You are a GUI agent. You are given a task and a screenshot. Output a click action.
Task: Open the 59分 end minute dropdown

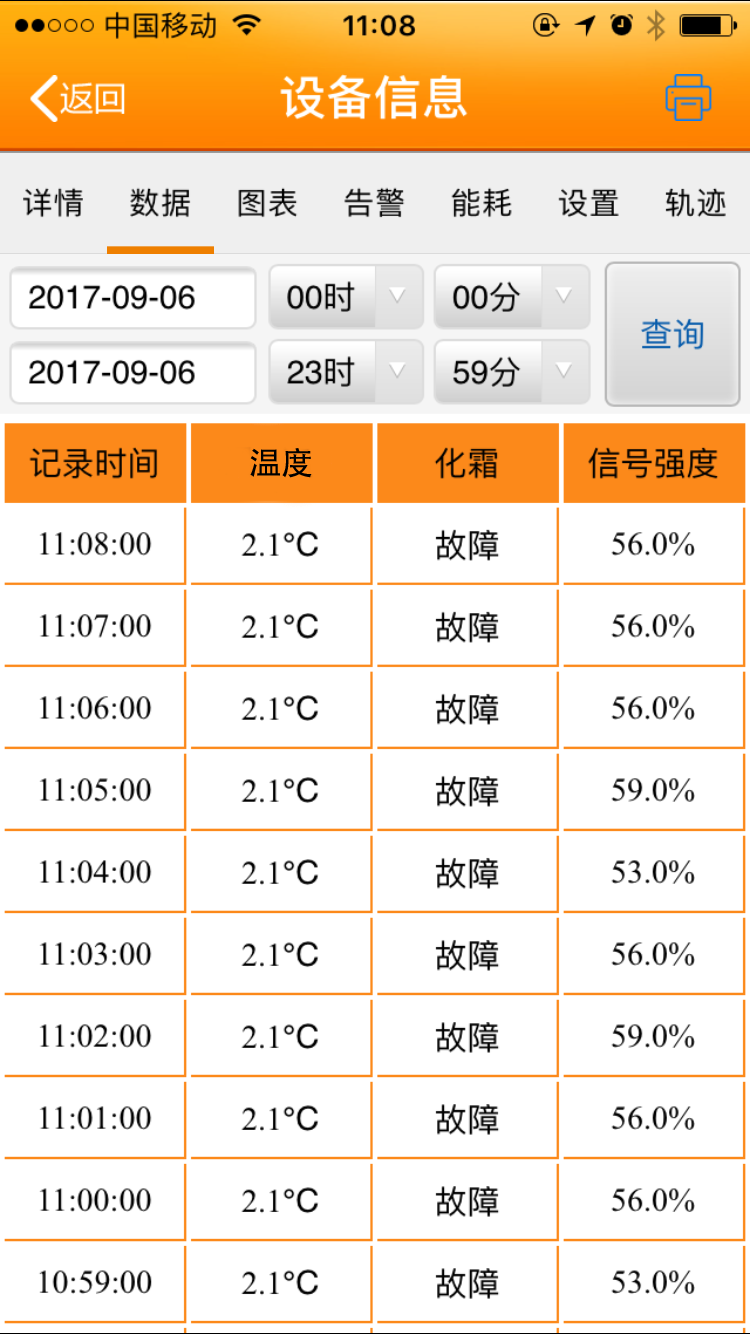[512, 372]
